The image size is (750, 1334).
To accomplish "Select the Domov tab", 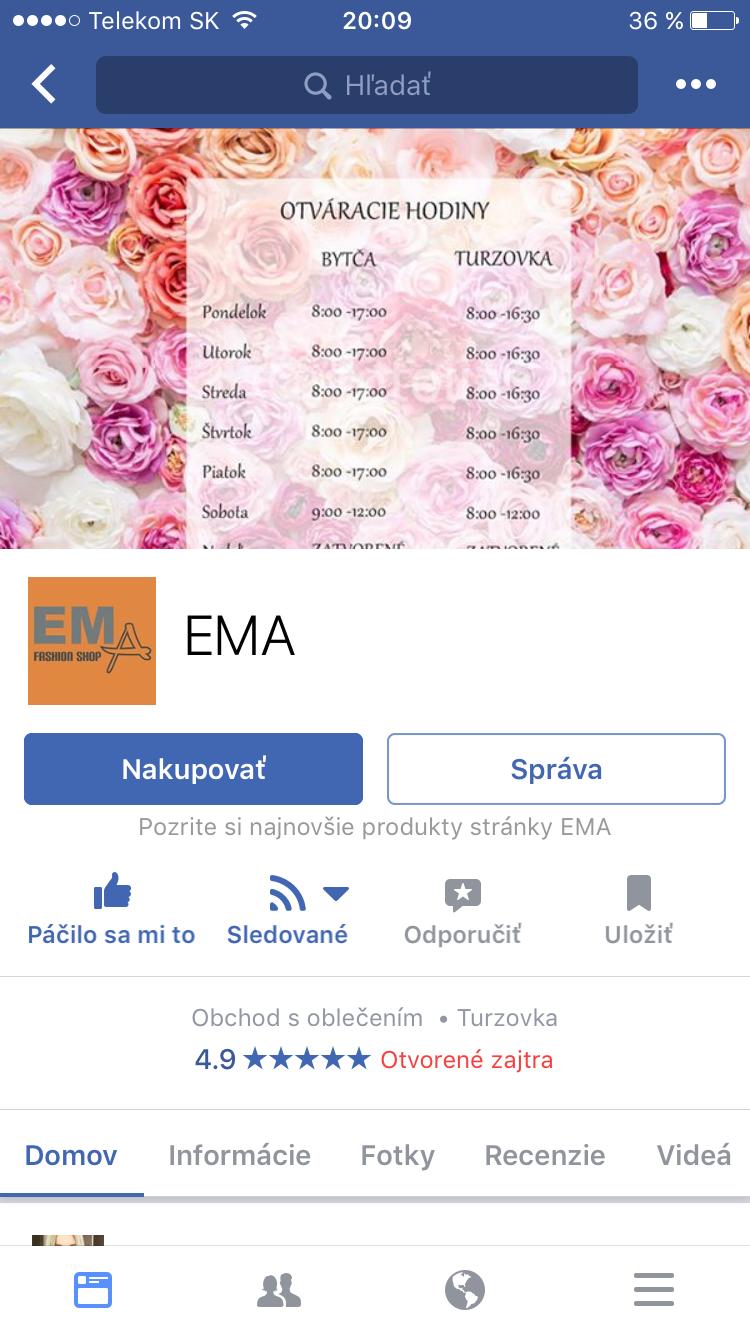I will (x=71, y=1155).
